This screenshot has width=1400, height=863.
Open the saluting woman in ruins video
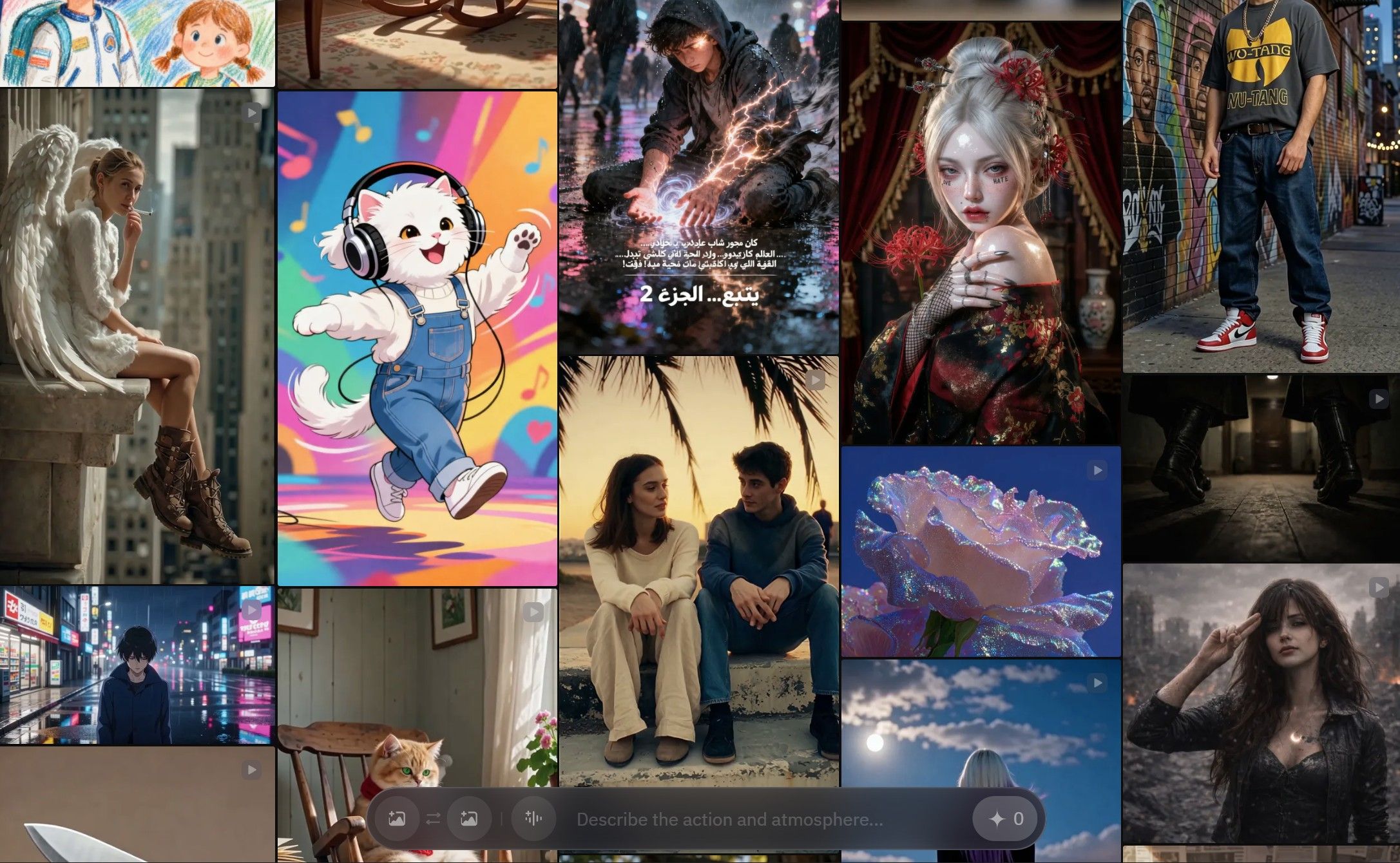(1261, 703)
